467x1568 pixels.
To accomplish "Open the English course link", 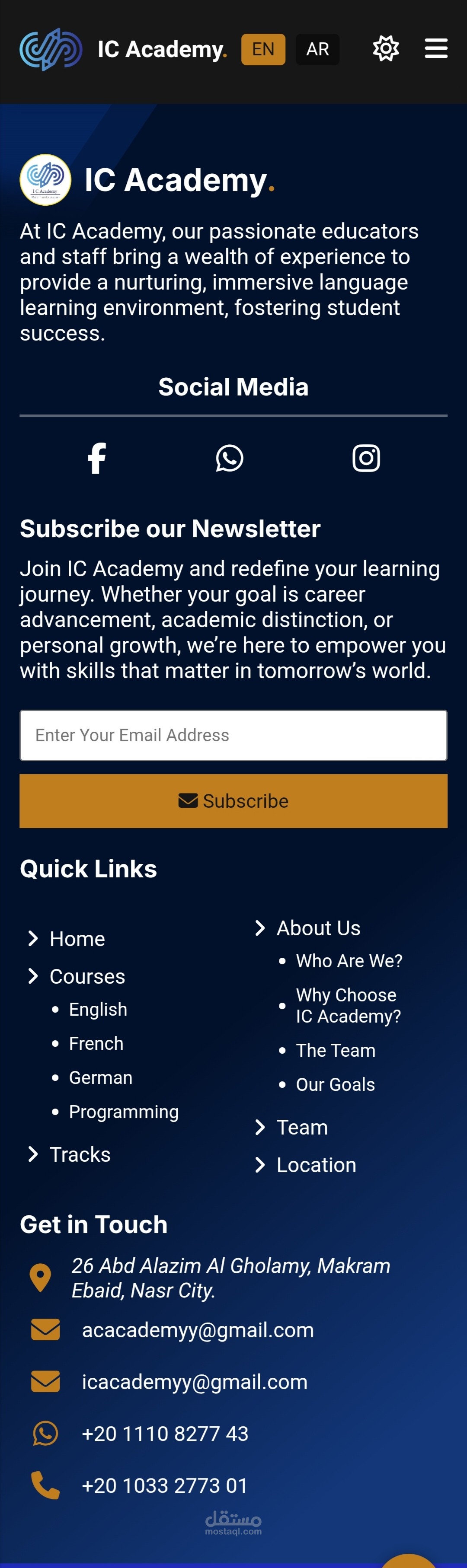I will point(98,1009).
